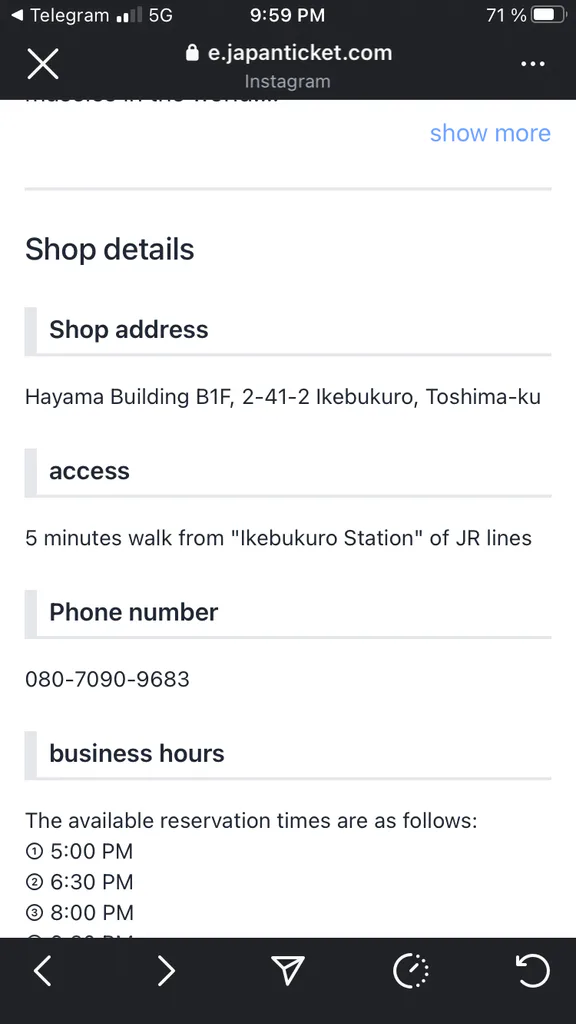The width and height of the screenshot is (576, 1024).
Task: Expand description with show more
Action: click(490, 133)
